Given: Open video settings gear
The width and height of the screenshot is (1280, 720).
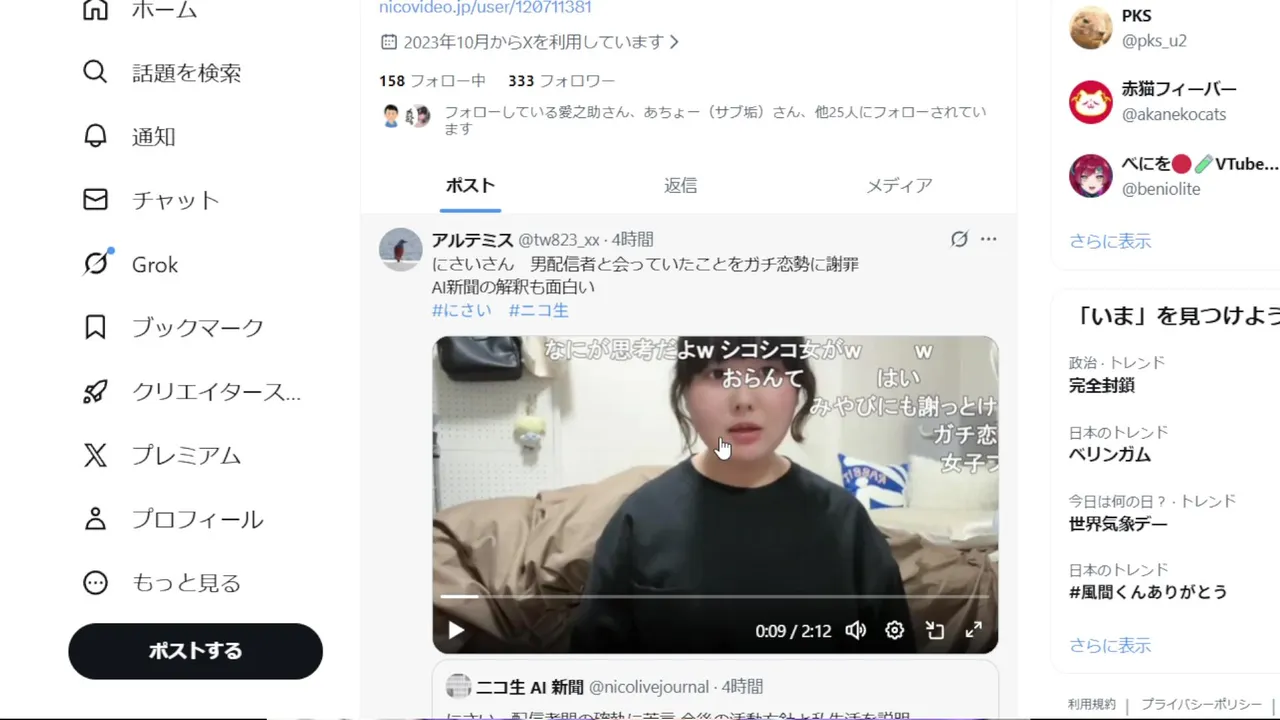Looking at the screenshot, I should [894, 630].
